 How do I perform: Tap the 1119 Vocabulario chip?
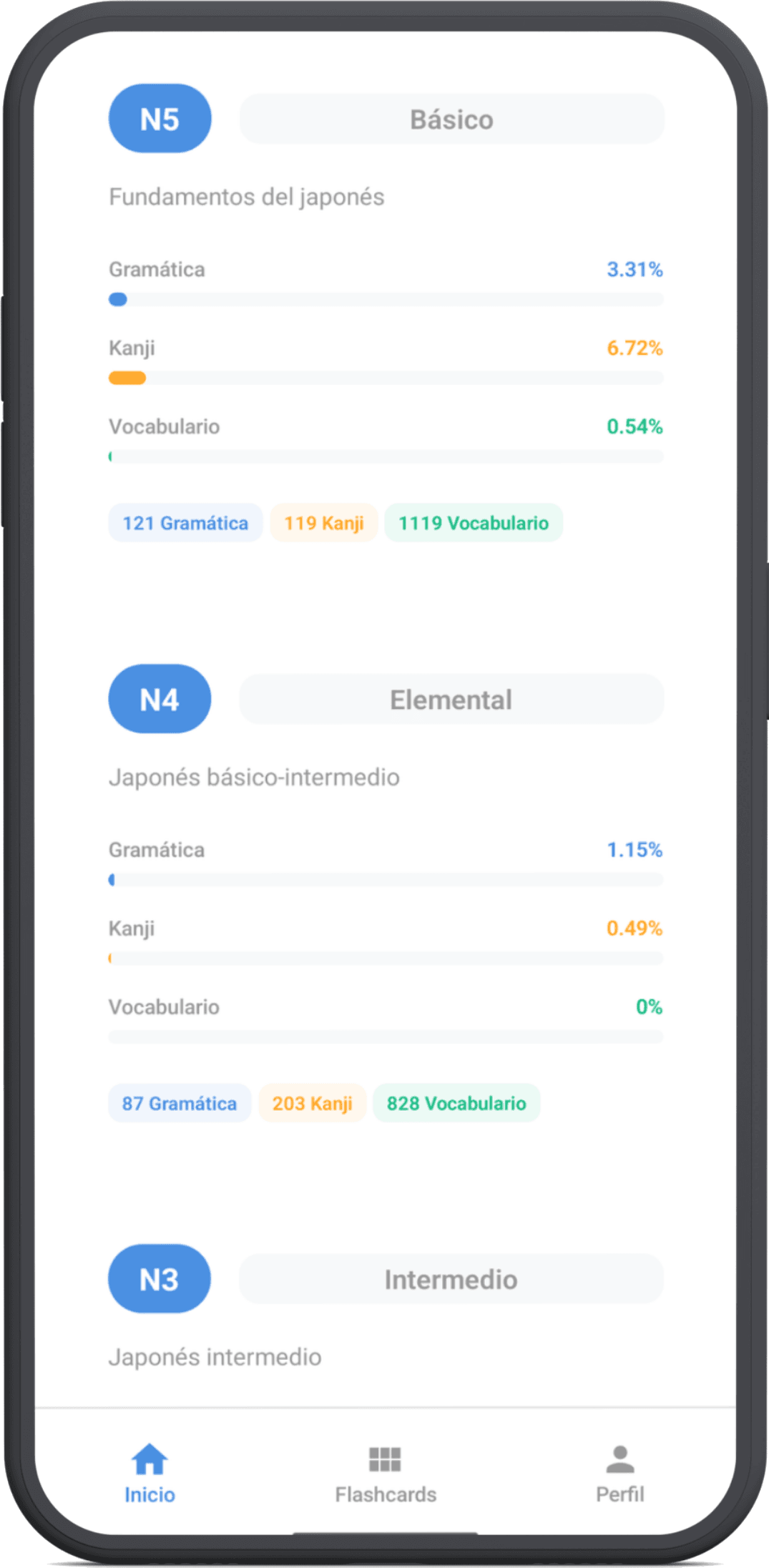coord(474,523)
